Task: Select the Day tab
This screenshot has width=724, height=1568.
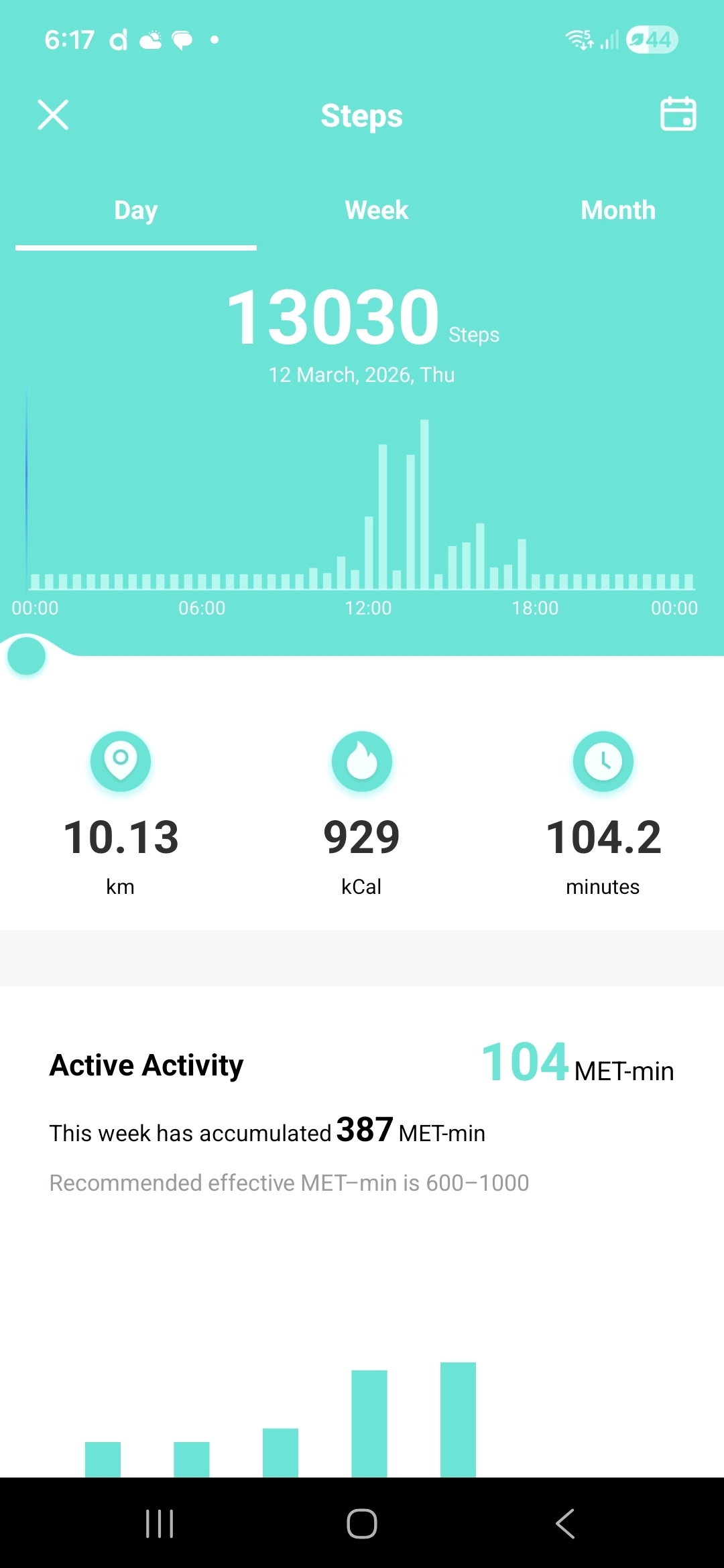Action: coord(136,210)
